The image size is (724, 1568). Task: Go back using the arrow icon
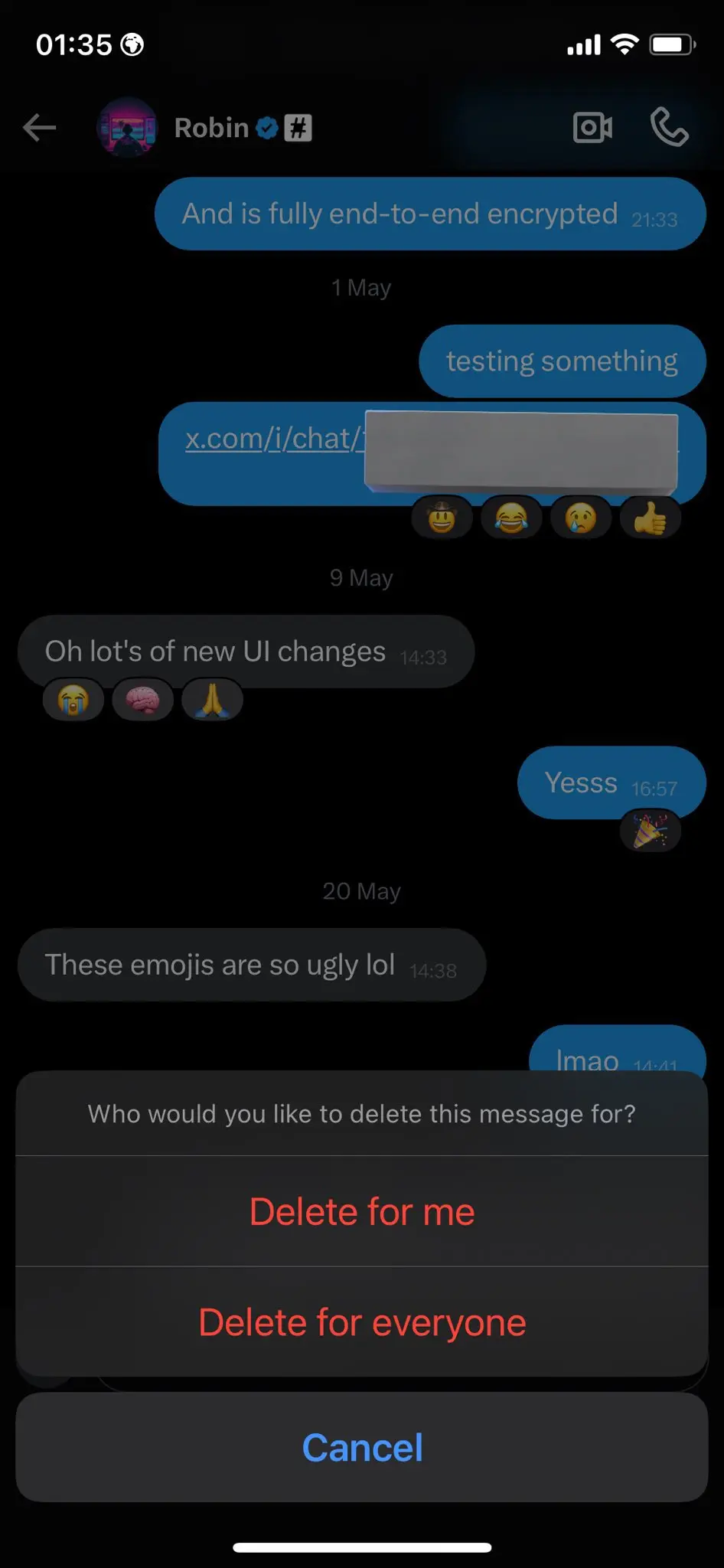tap(40, 127)
